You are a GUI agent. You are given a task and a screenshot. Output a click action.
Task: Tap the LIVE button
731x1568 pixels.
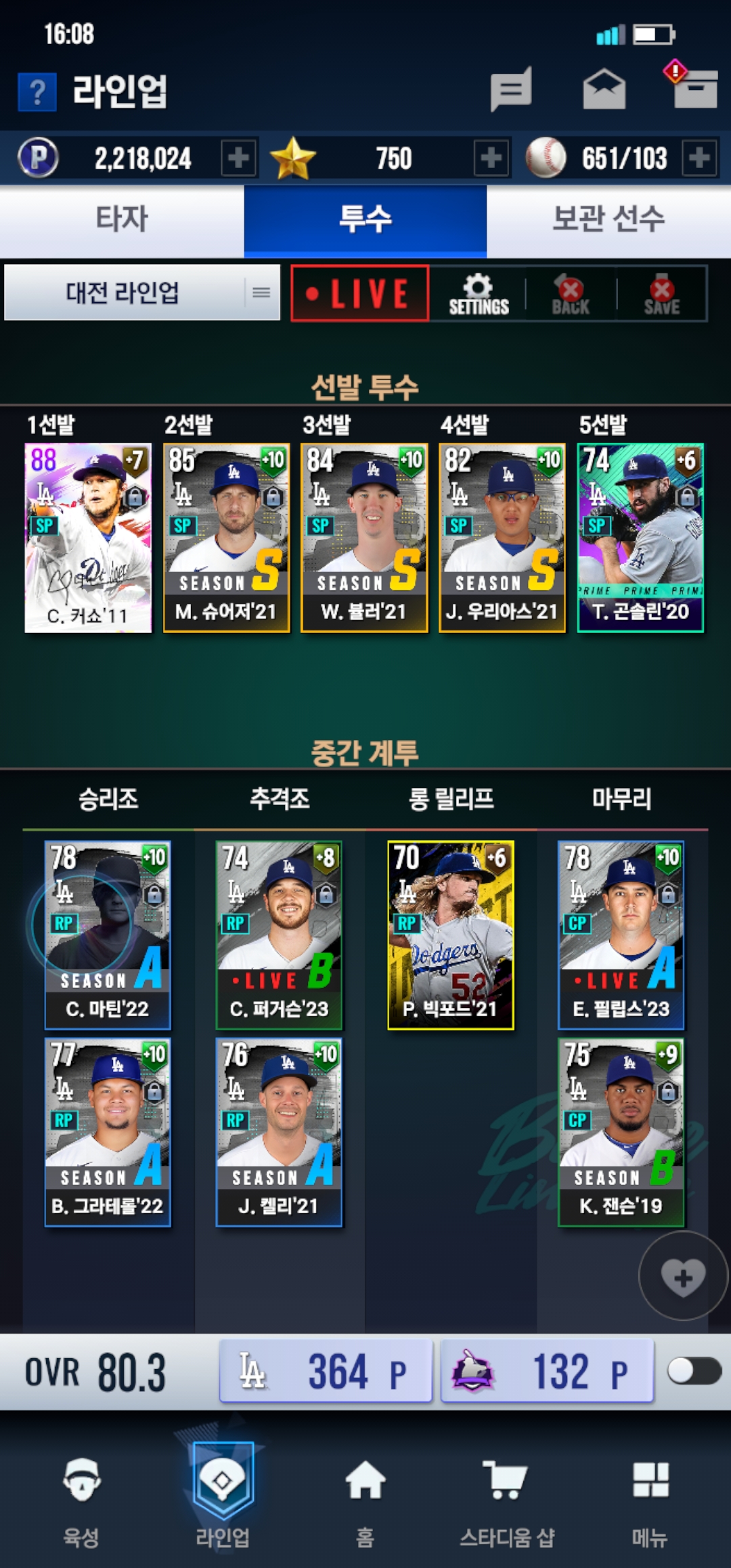pyautogui.click(x=359, y=293)
